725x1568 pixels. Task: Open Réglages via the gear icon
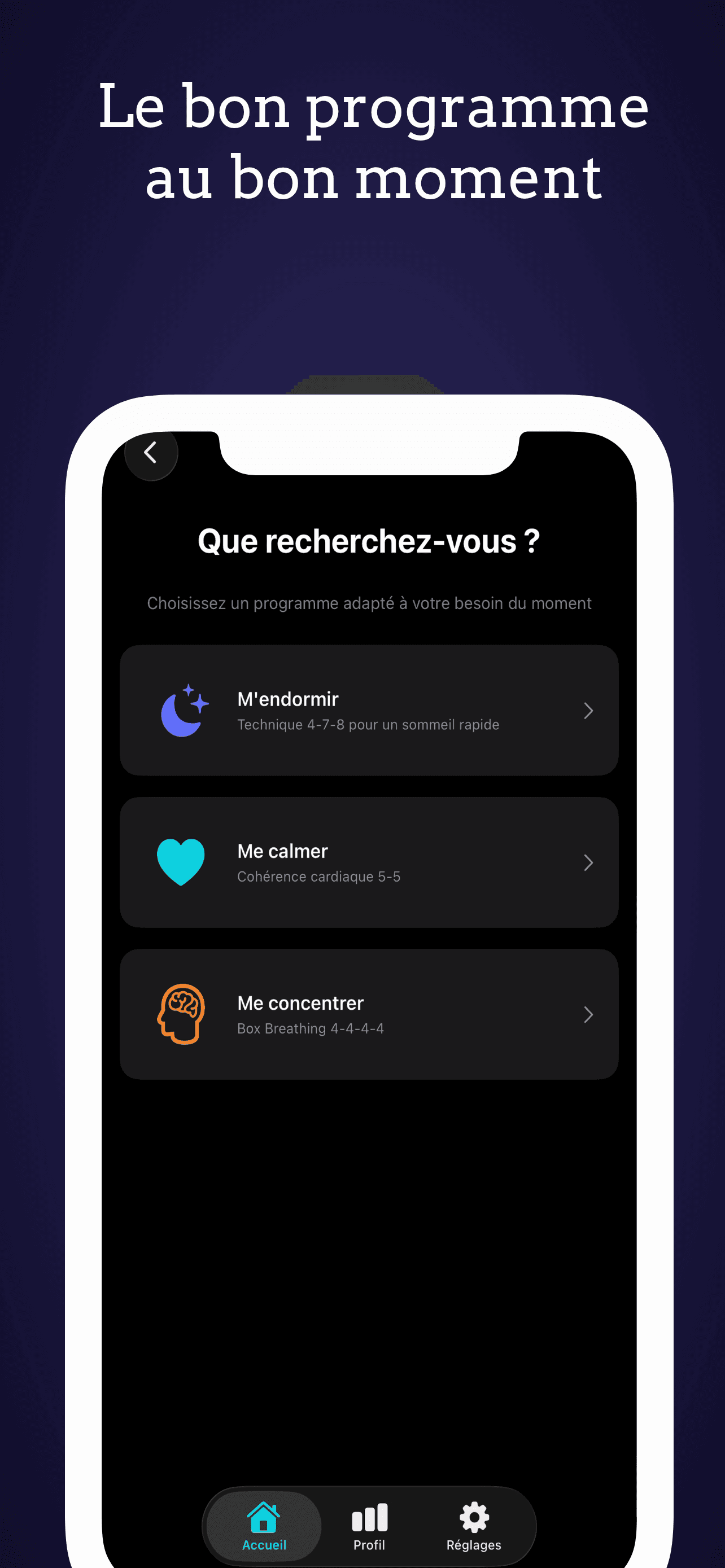474,1516
